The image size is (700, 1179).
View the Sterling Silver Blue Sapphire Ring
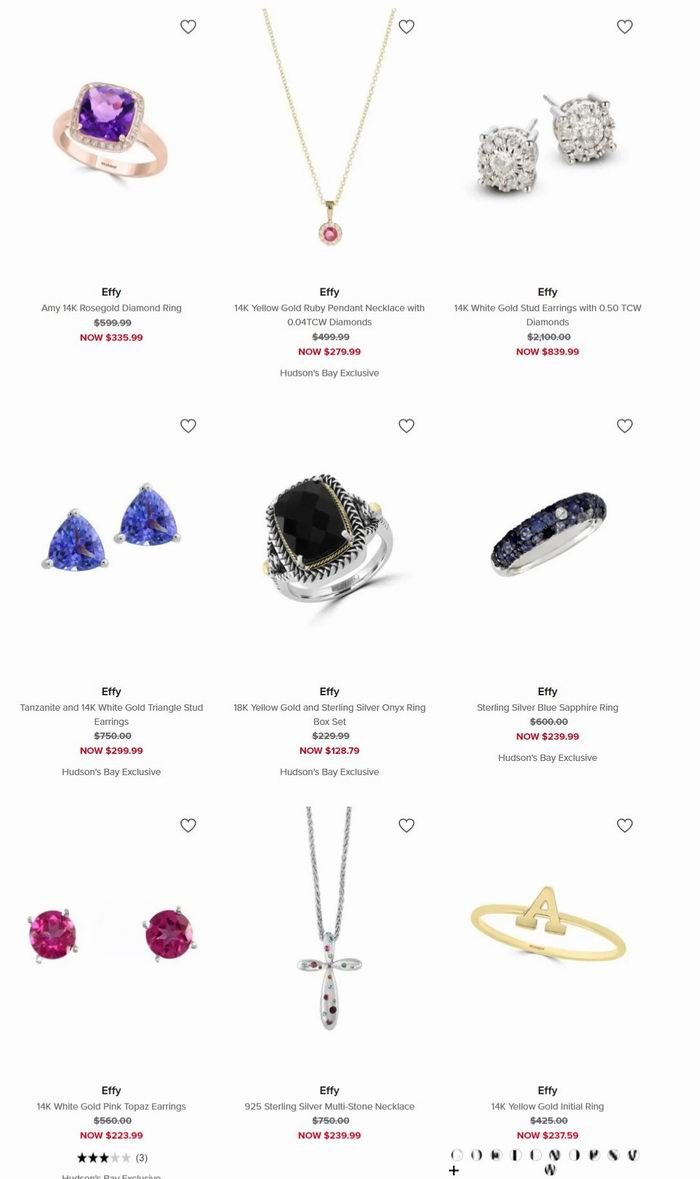(547, 708)
